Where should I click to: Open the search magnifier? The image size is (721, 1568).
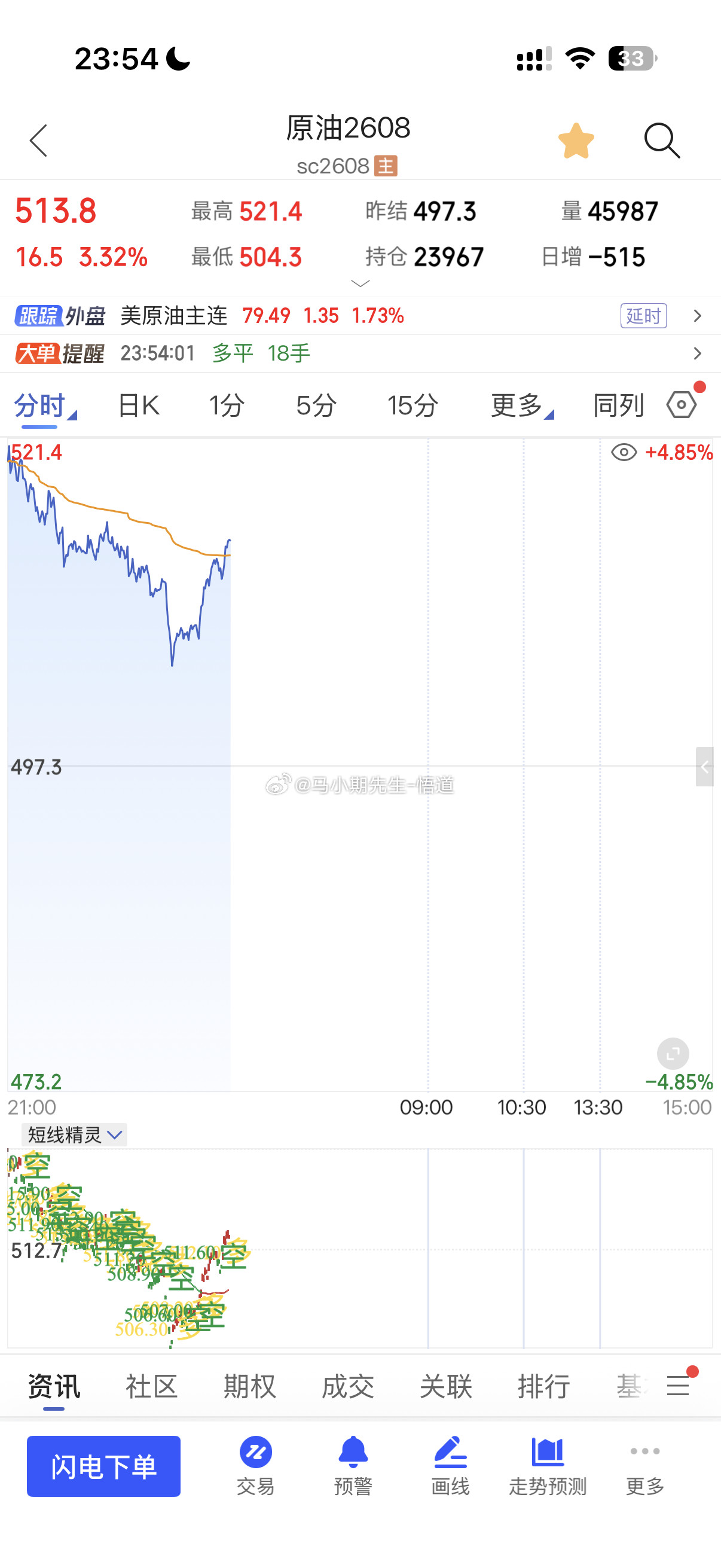[x=662, y=141]
